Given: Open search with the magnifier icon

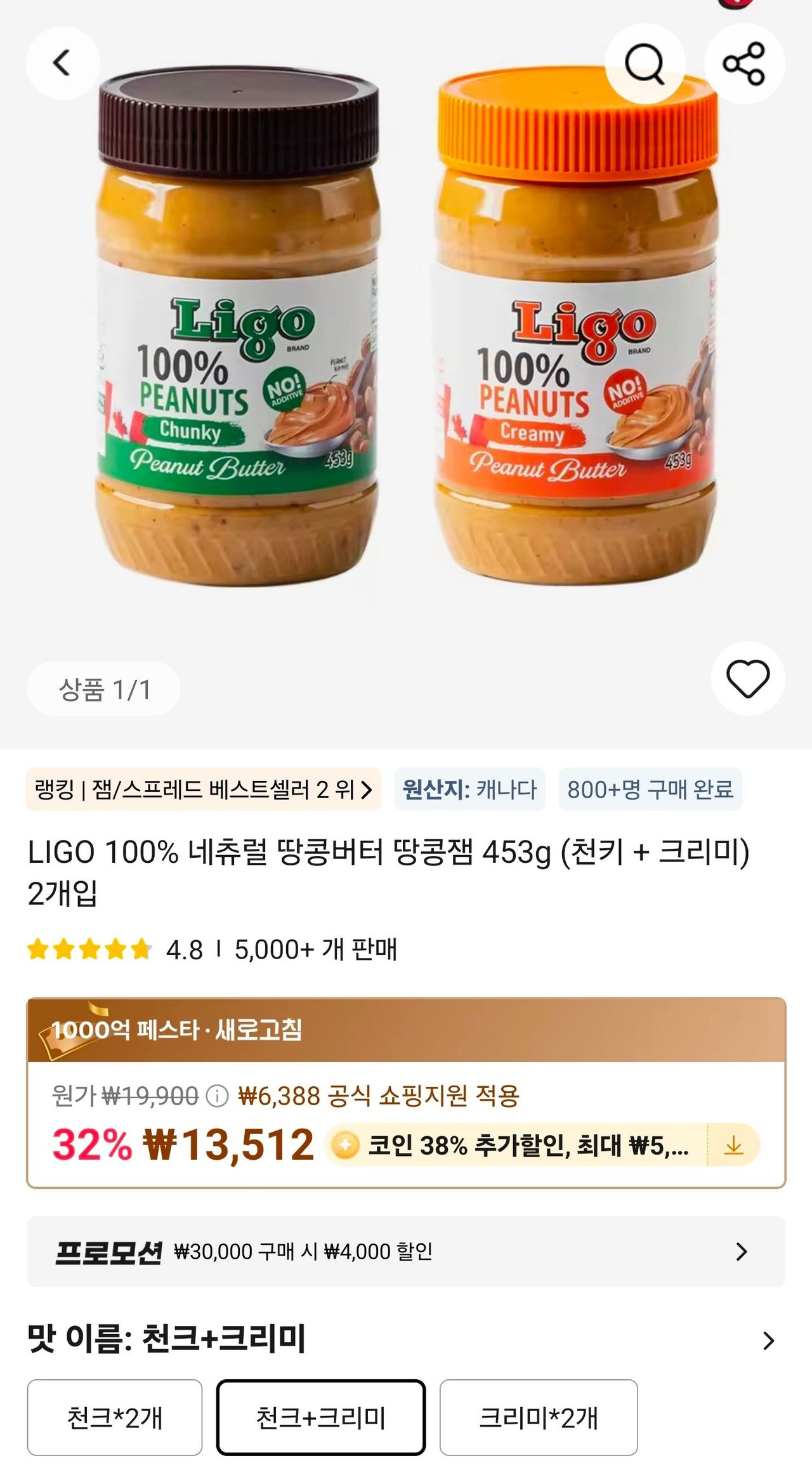Looking at the screenshot, I should coord(645,64).
